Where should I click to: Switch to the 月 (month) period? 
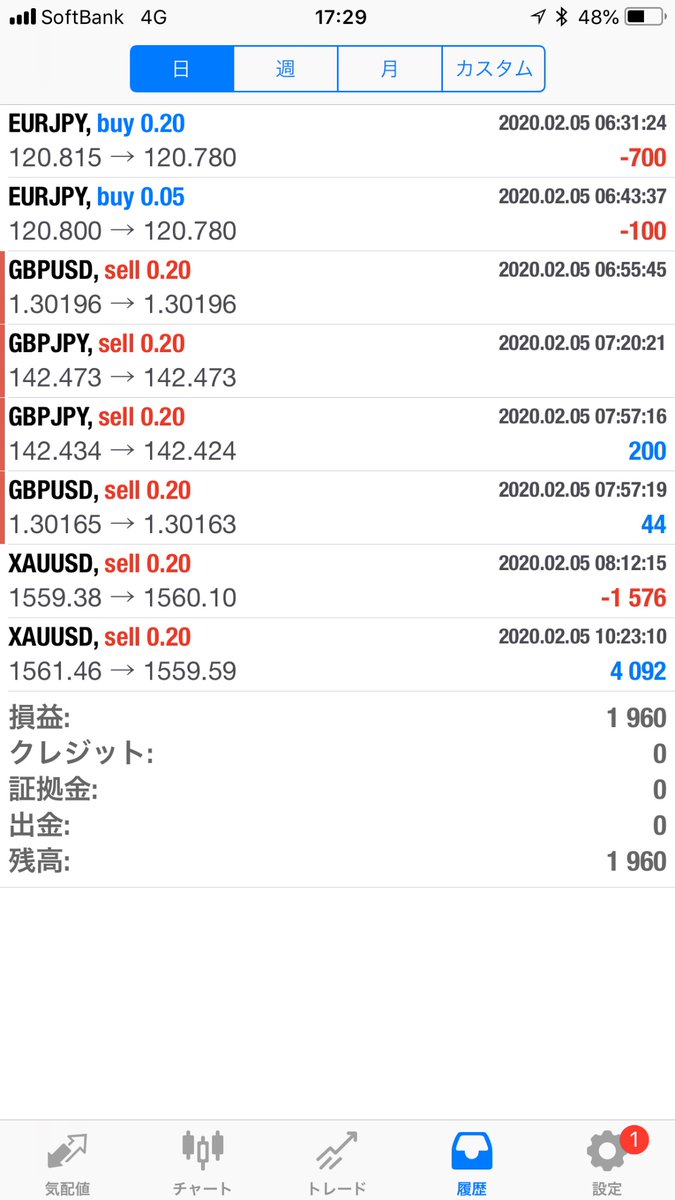[390, 69]
